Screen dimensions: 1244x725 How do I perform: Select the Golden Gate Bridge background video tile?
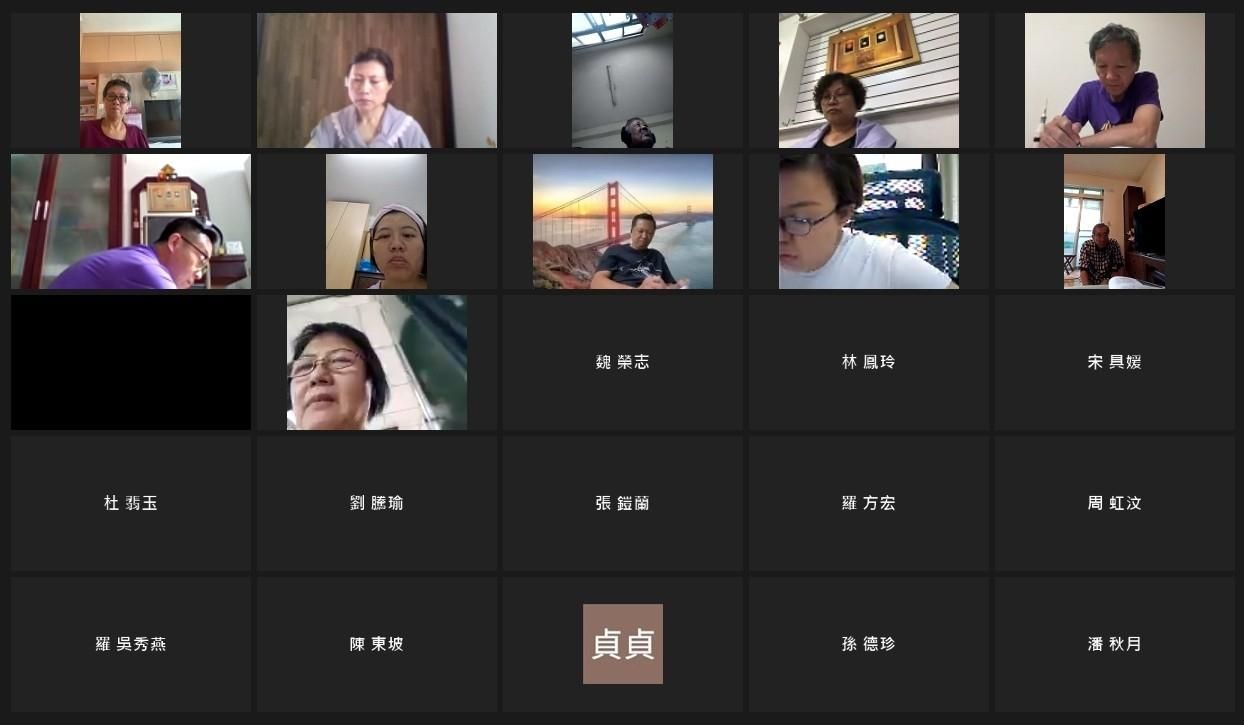[x=622, y=221]
